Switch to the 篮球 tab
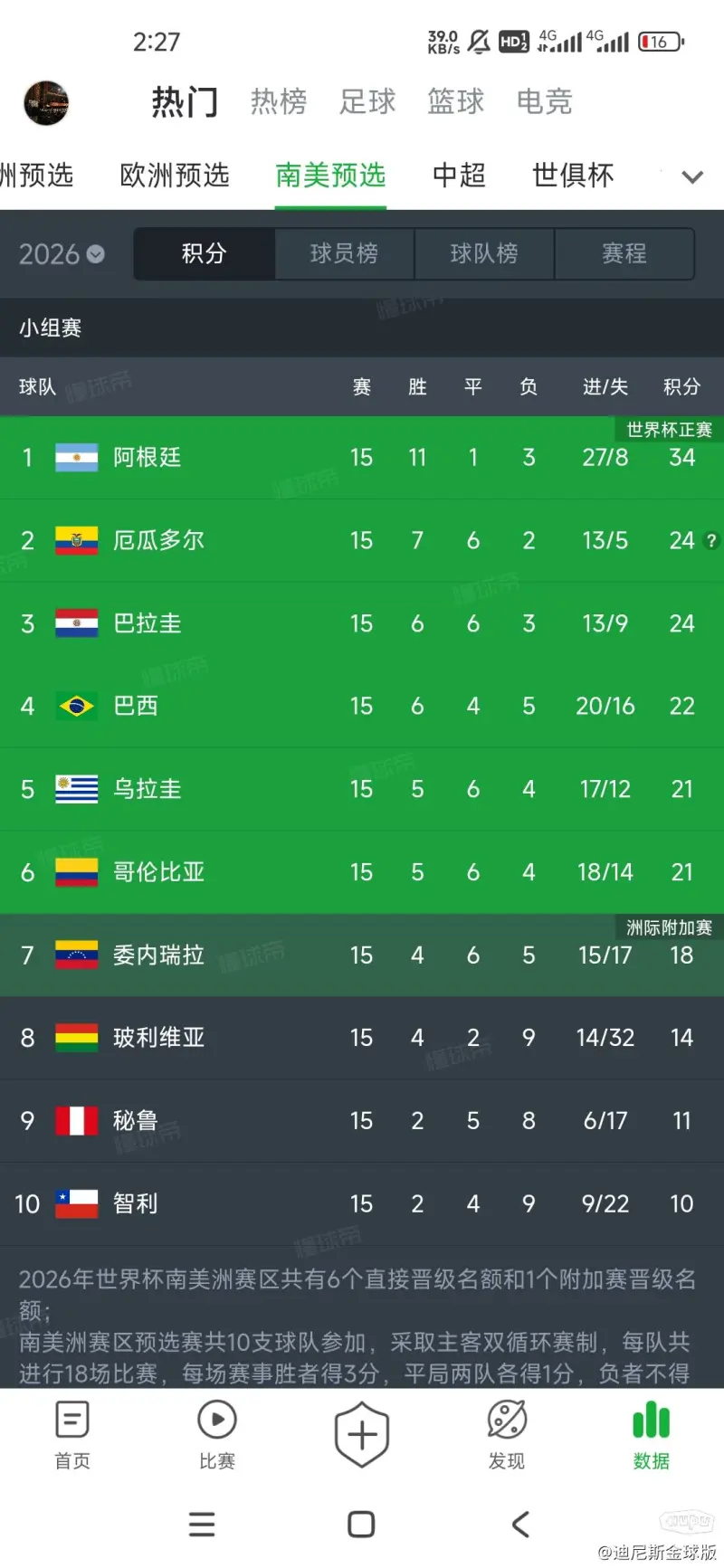 pyautogui.click(x=456, y=101)
